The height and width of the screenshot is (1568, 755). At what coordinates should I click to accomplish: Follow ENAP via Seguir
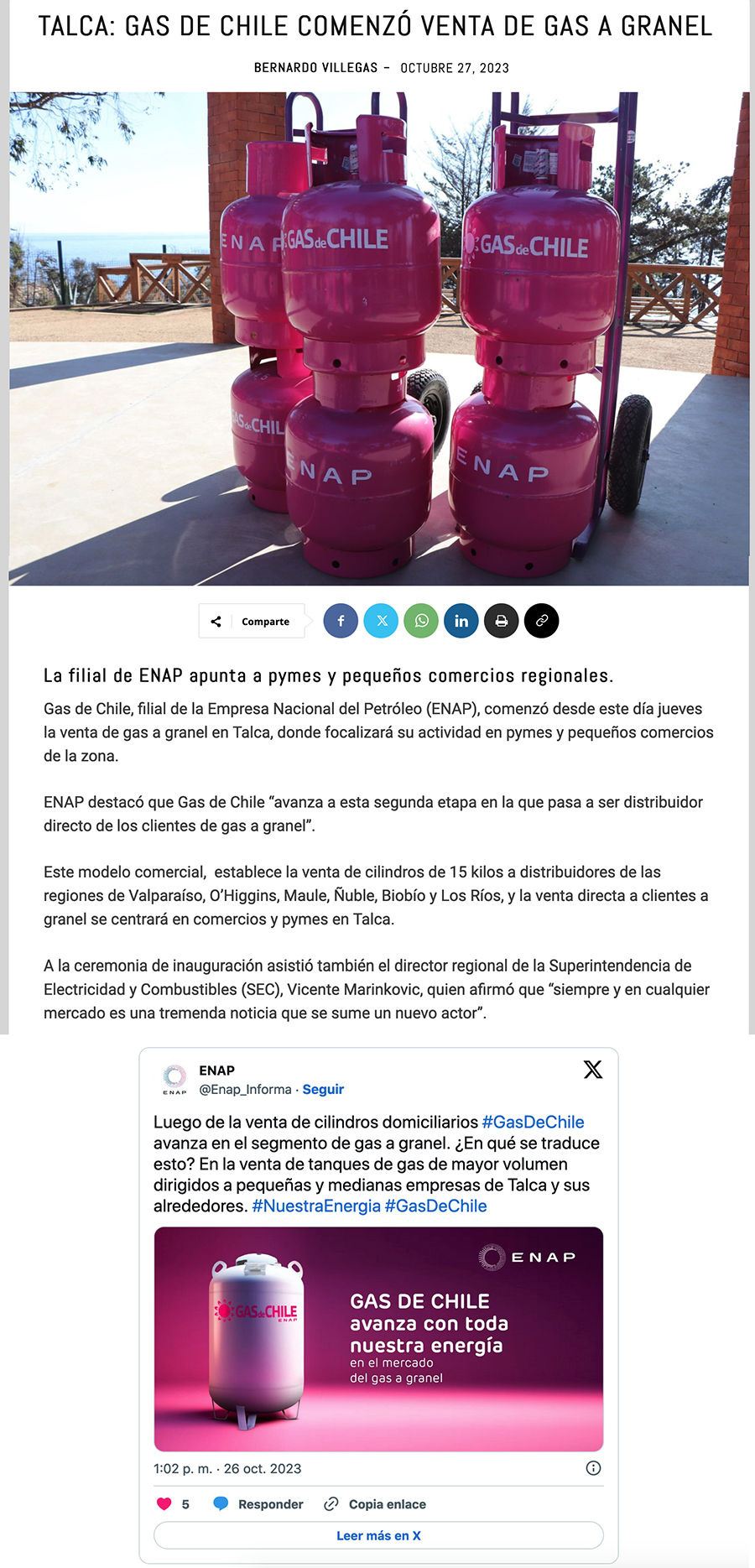(x=323, y=1089)
